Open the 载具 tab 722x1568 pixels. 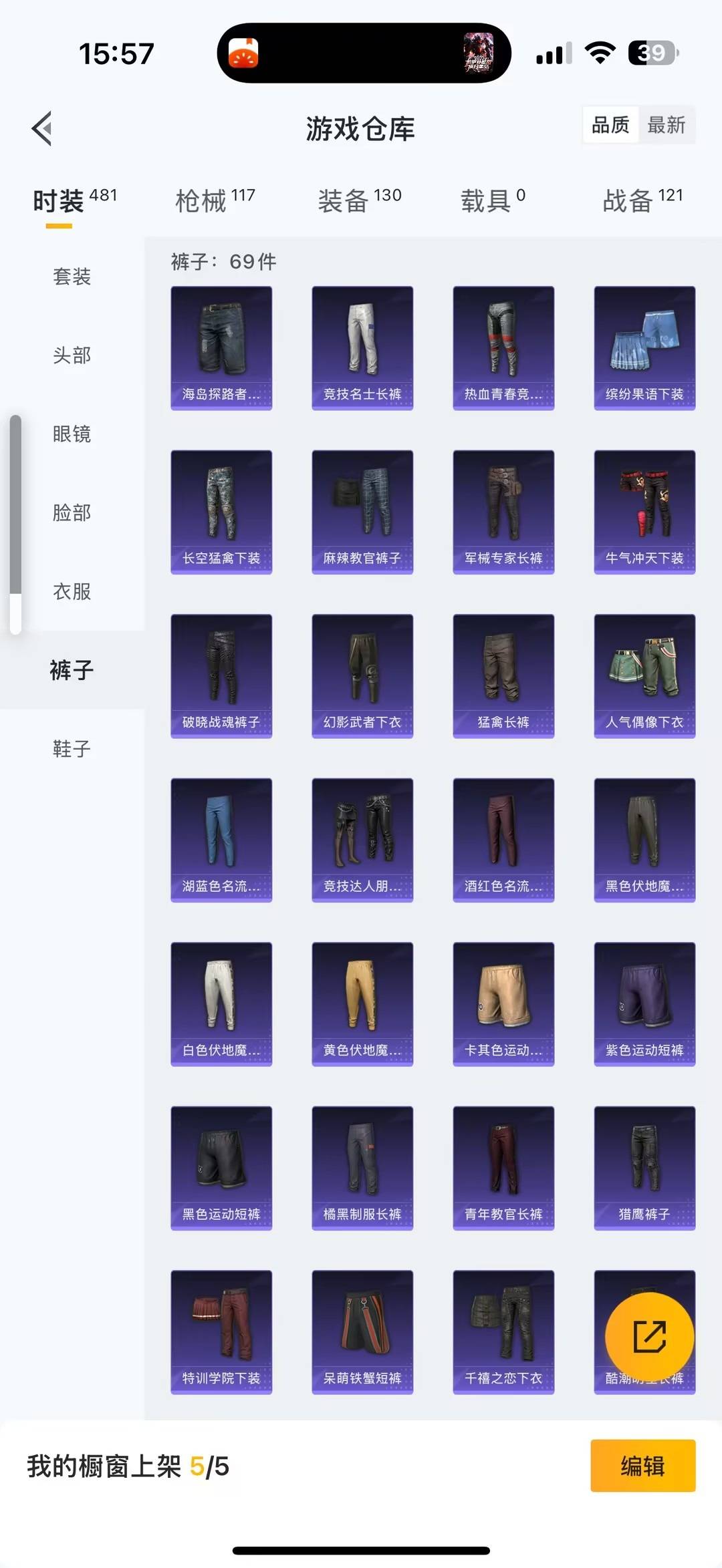tap(493, 200)
